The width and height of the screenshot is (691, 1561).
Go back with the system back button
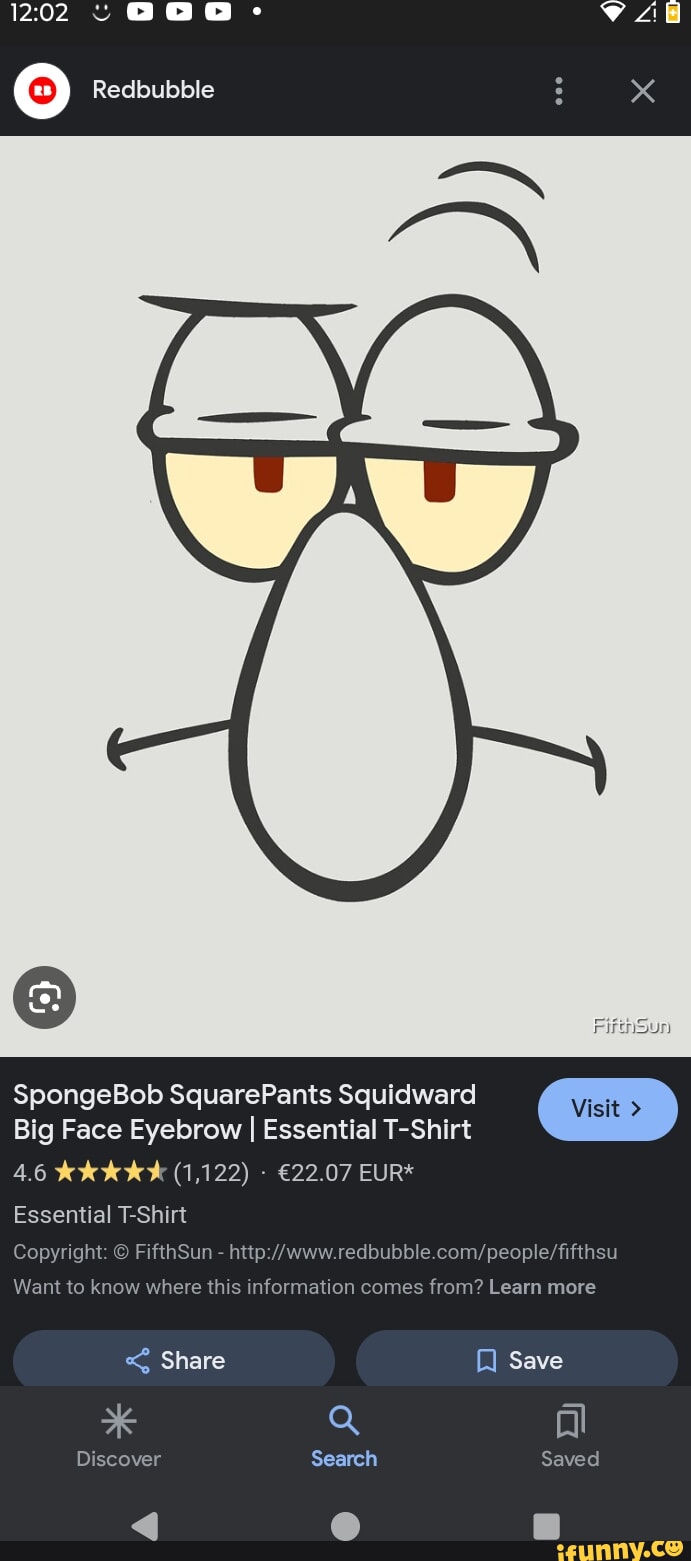pos(144,1525)
